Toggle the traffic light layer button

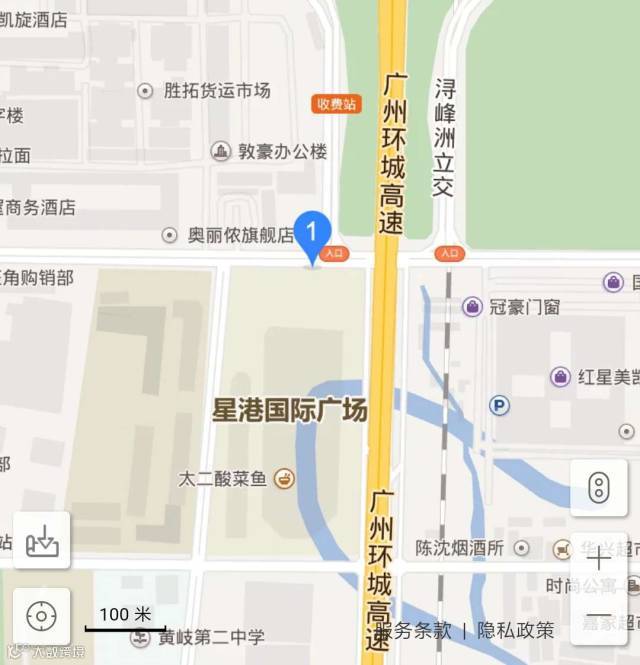[598, 488]
